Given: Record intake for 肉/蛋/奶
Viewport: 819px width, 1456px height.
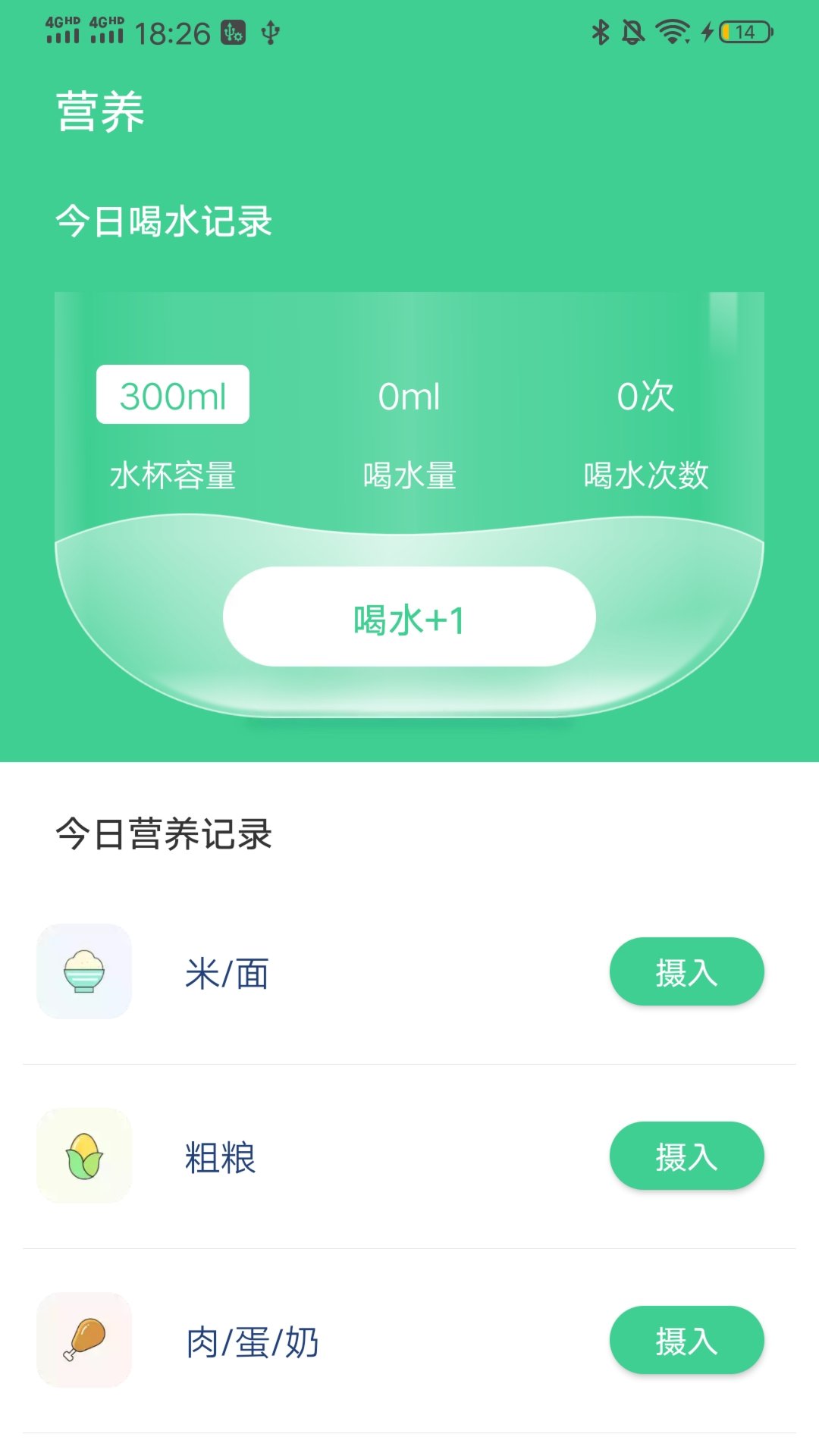Looking at the screenshot, I should coord(686,1340).
